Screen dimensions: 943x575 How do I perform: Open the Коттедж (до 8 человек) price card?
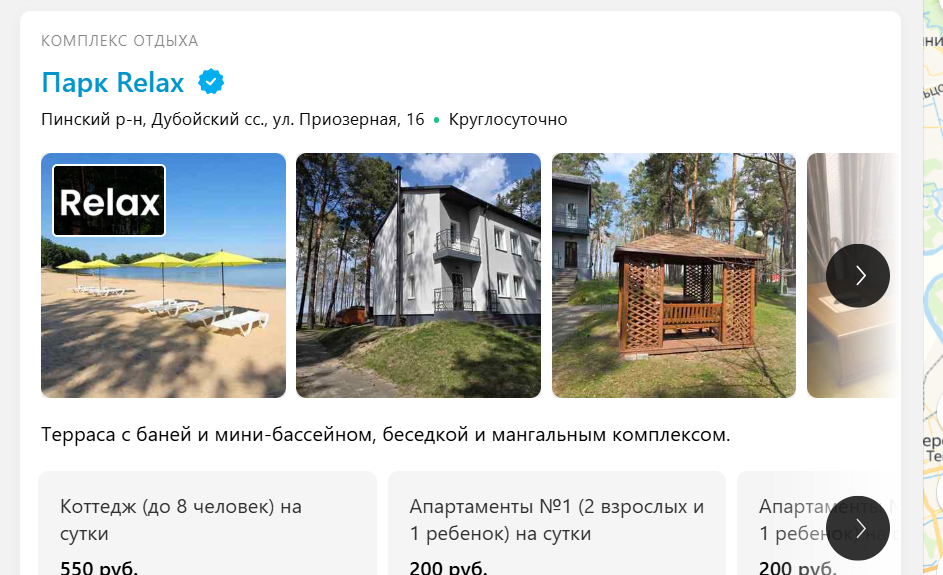click(x=207, y=524)
